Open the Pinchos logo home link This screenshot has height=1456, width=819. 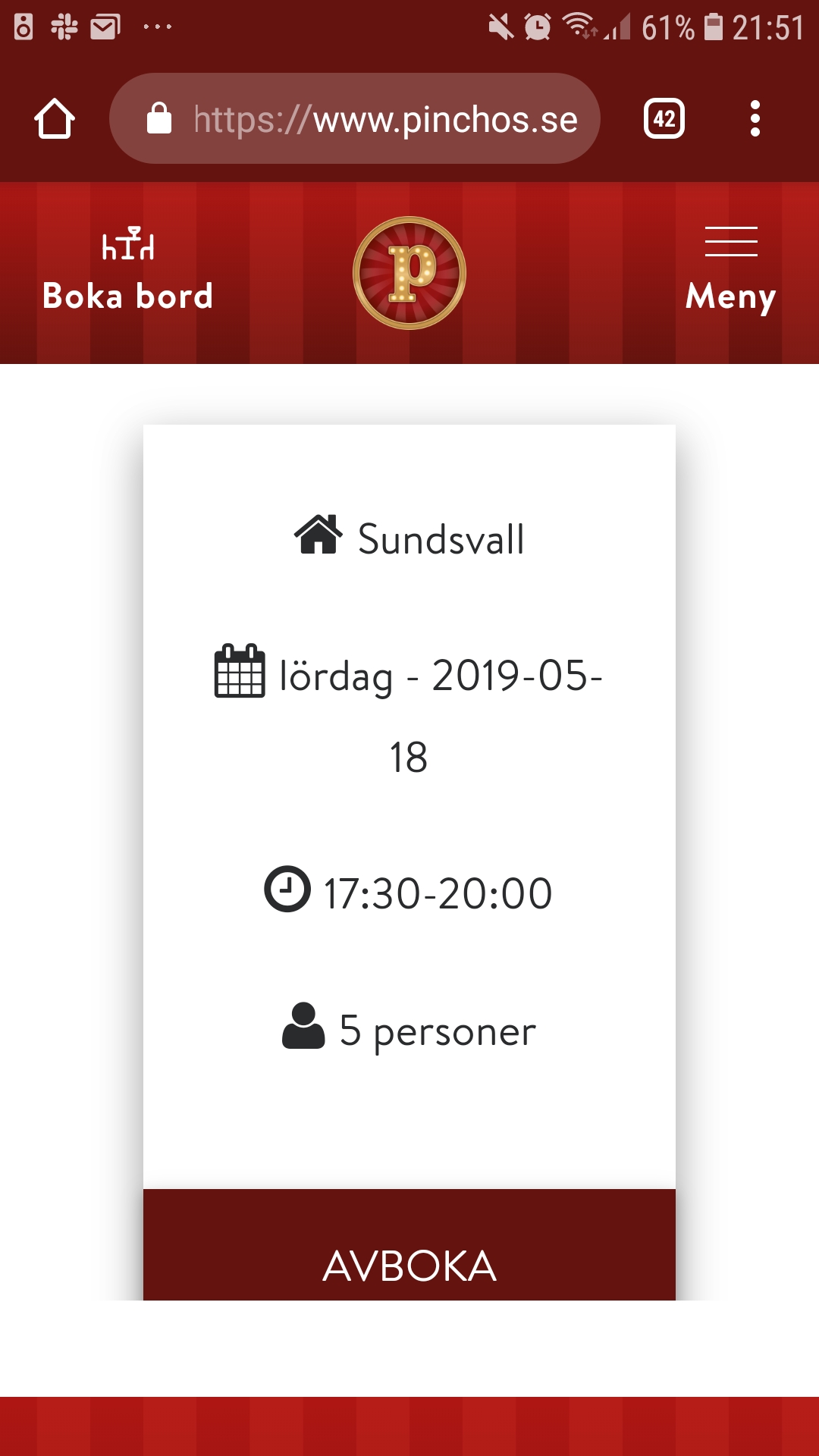(409, 273)
